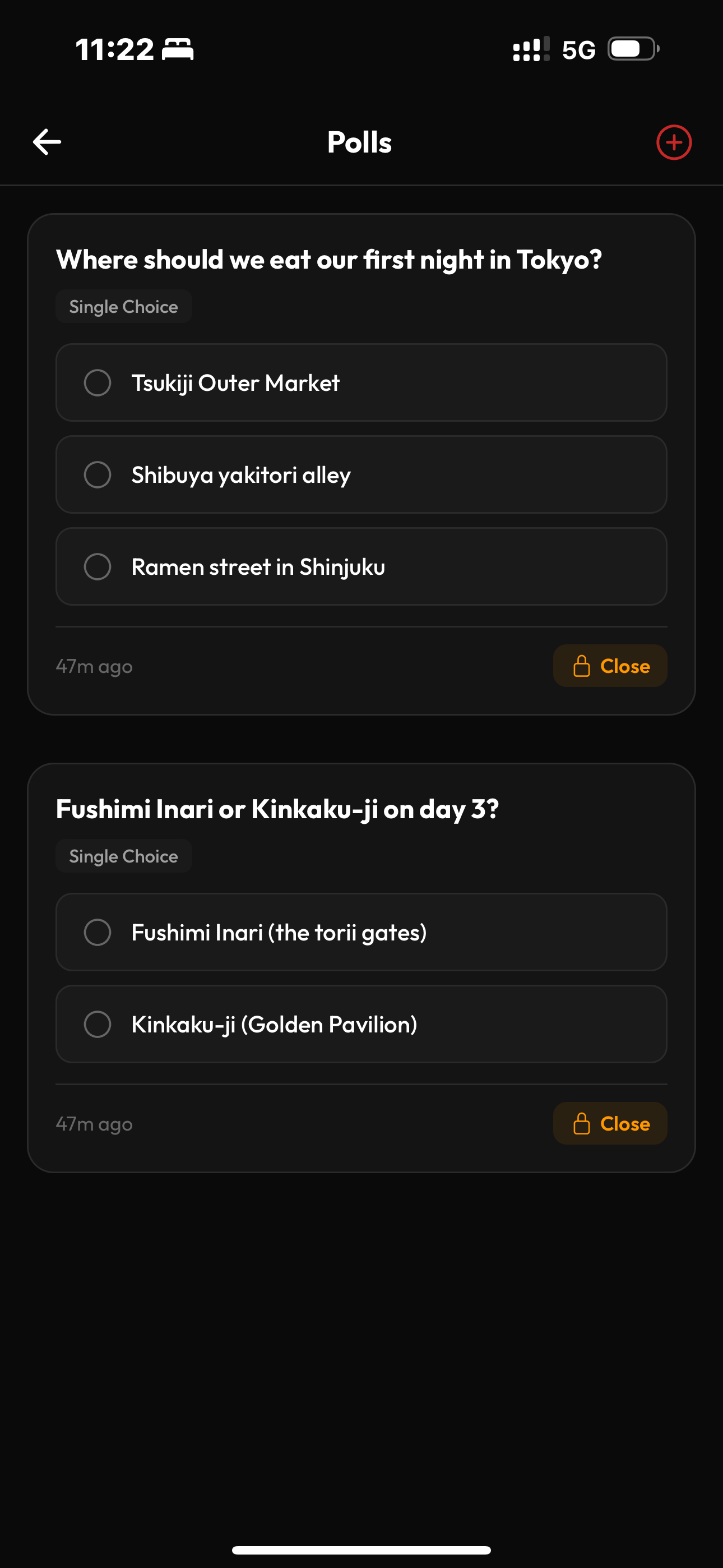Viewport: 723px width, 1568px height.
Task: Tap the Tokyo poll question title
Action: (x=328, y=259)
